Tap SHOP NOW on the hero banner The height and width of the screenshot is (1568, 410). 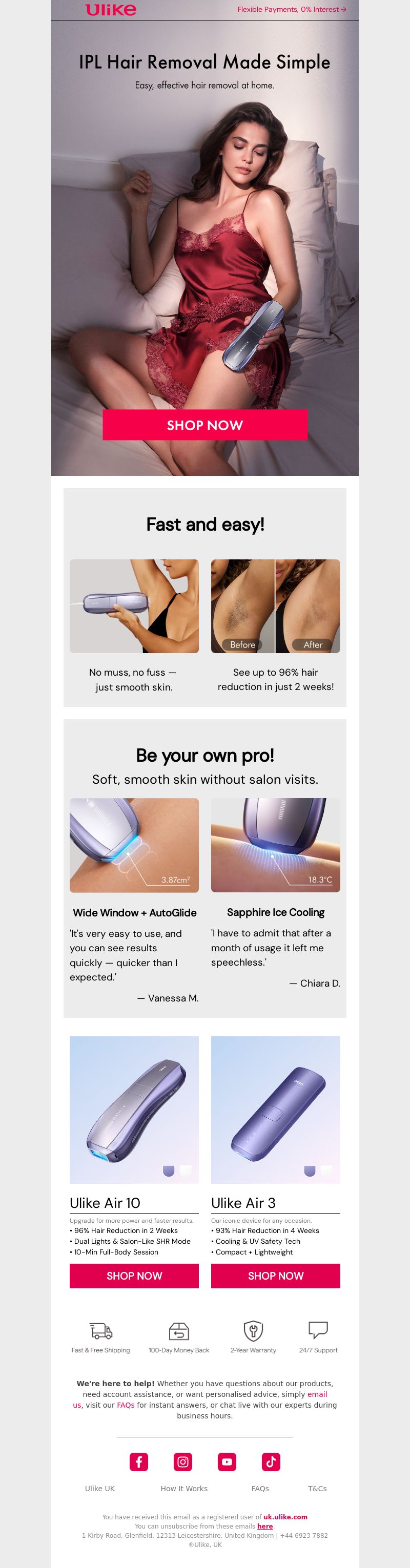point(204,425)
